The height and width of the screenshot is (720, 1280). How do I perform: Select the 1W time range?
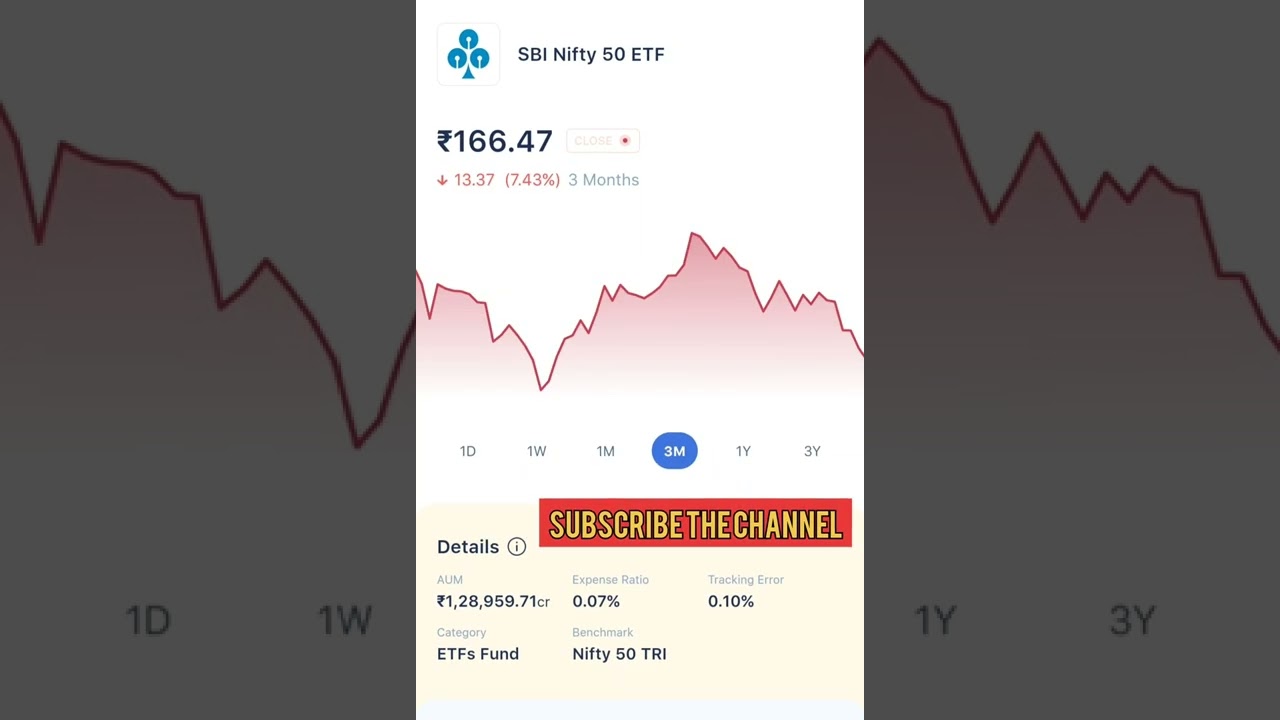[x=536, y=451]
